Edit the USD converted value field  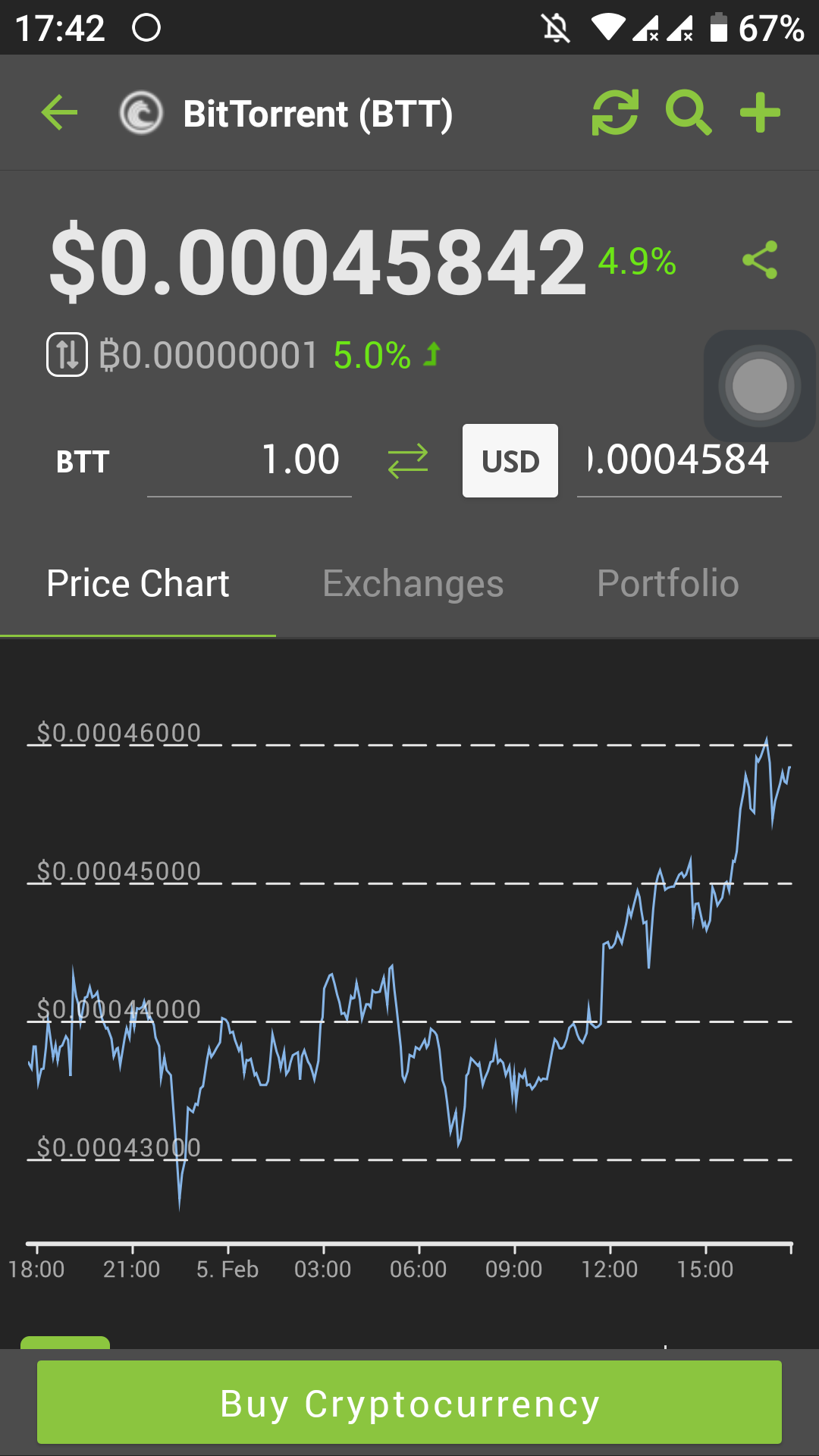(x=679, y=460)
